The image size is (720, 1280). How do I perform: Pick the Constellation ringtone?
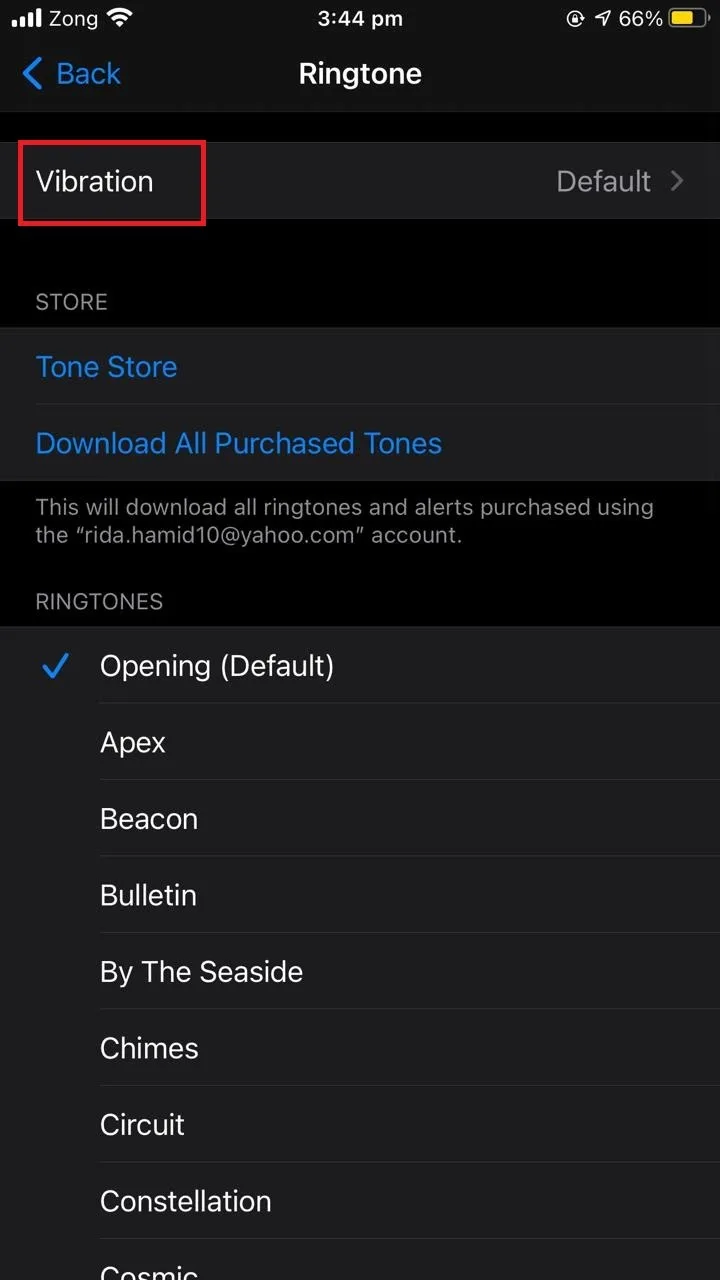coord(360,1201)
